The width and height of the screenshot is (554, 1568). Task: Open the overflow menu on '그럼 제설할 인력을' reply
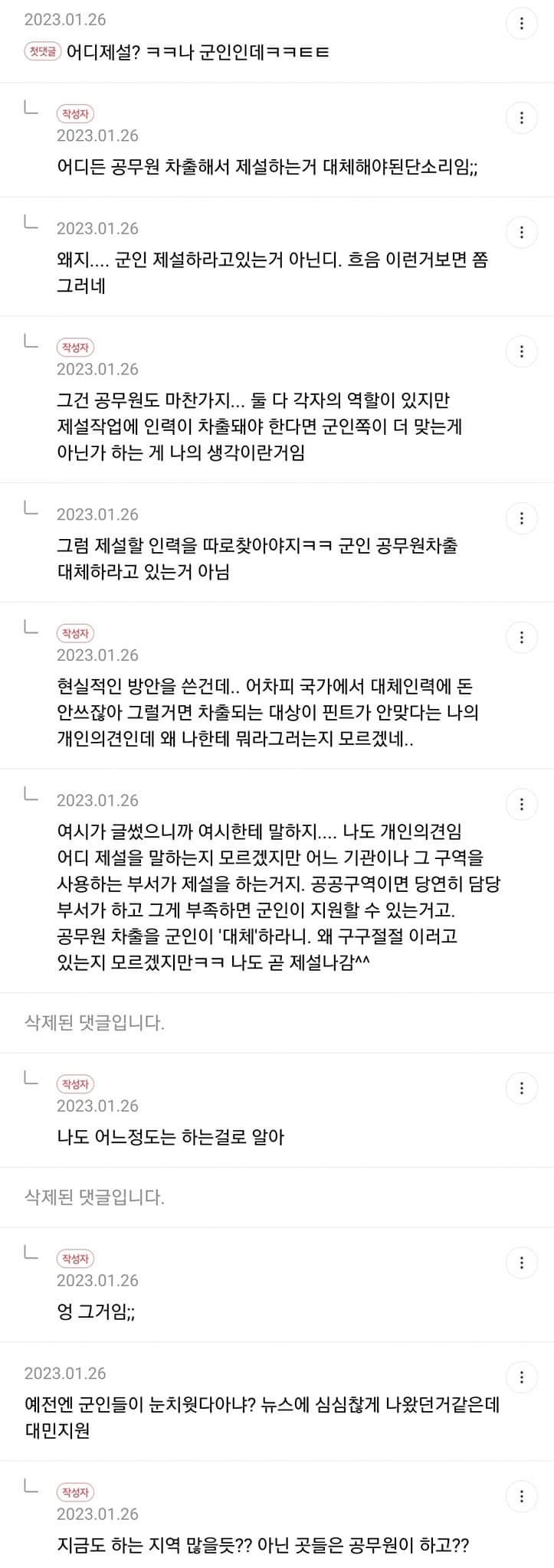pyautogui.click(x=522, y=518)
